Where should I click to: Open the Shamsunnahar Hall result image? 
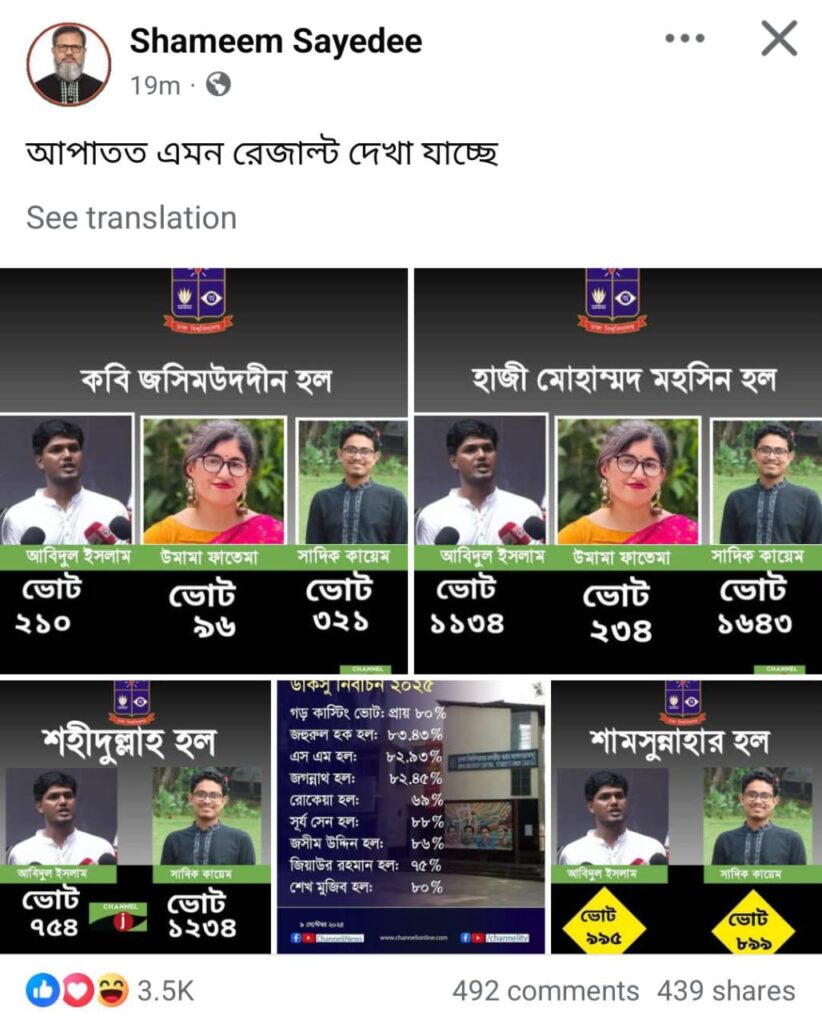point(685,815)
